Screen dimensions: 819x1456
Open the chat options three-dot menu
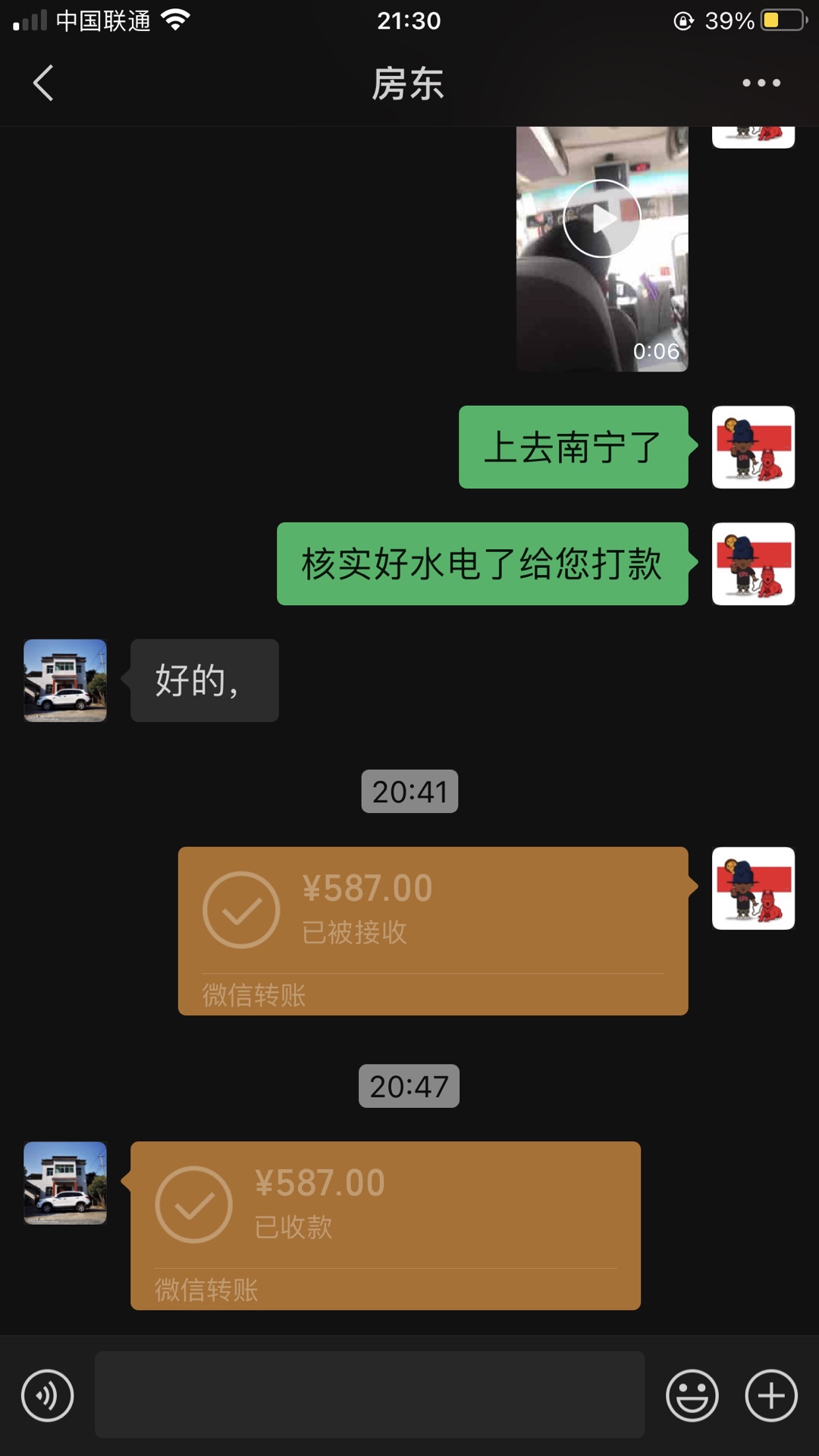pyautogui.click(x=761, y=83)
